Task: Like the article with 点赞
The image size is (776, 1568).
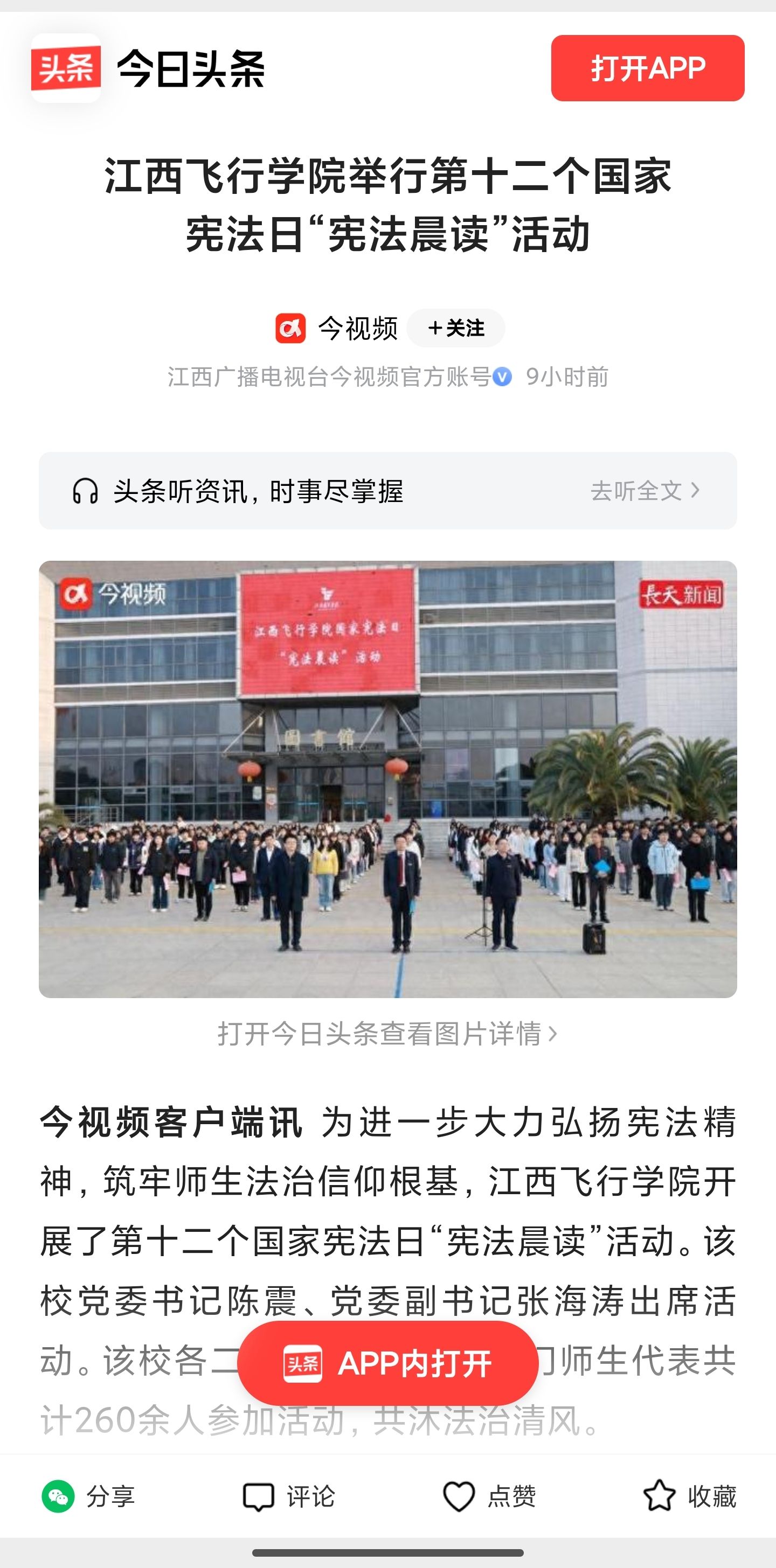Action: (x=489, y=1497)
